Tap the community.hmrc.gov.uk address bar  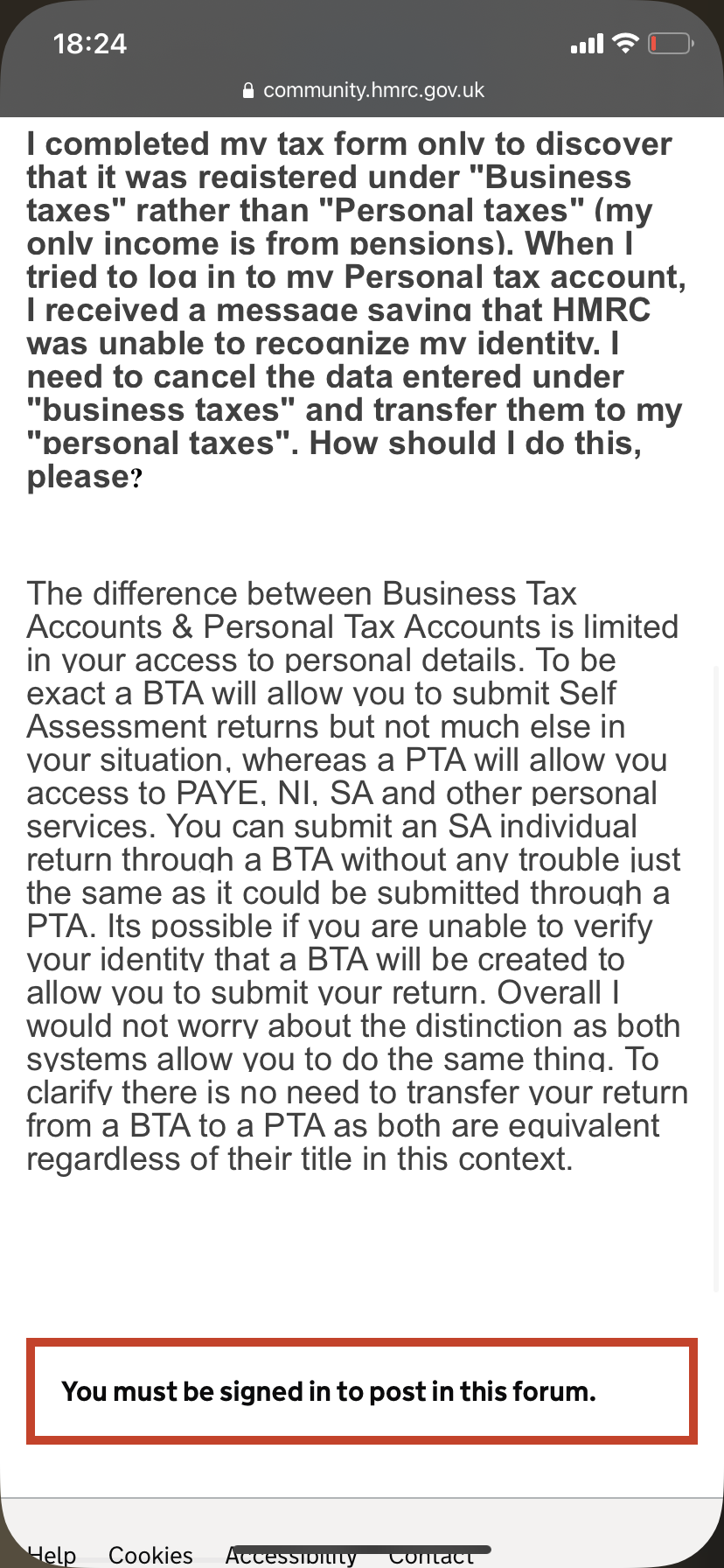[x=362, y=90]
